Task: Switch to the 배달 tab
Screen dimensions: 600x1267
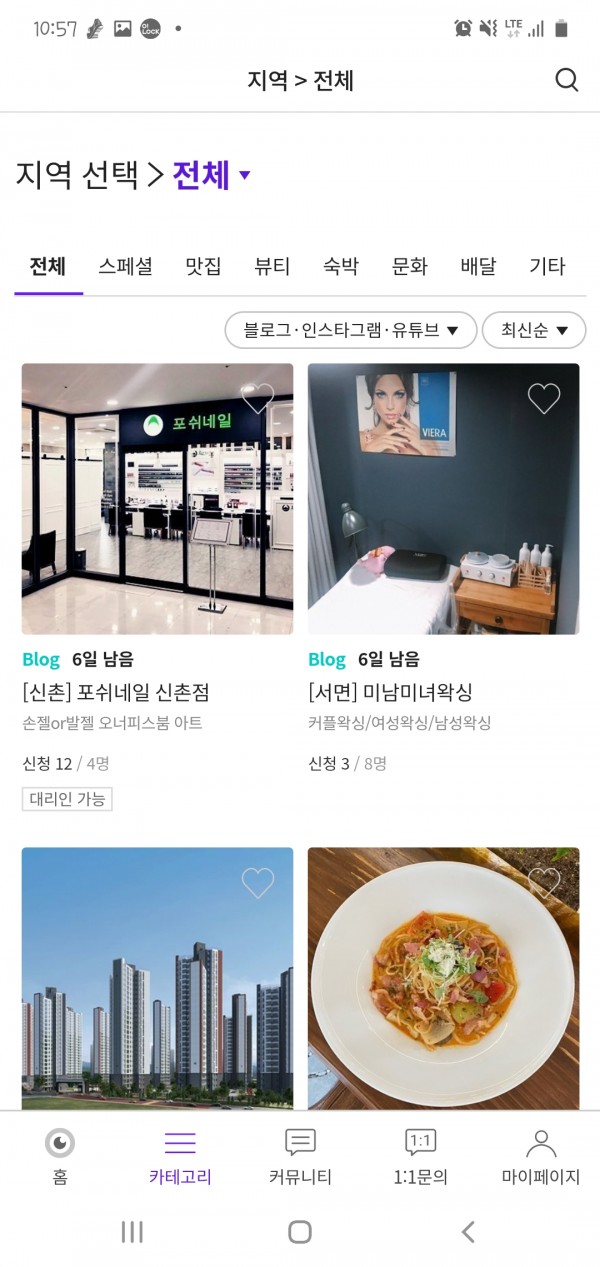Action: [478, 266]
